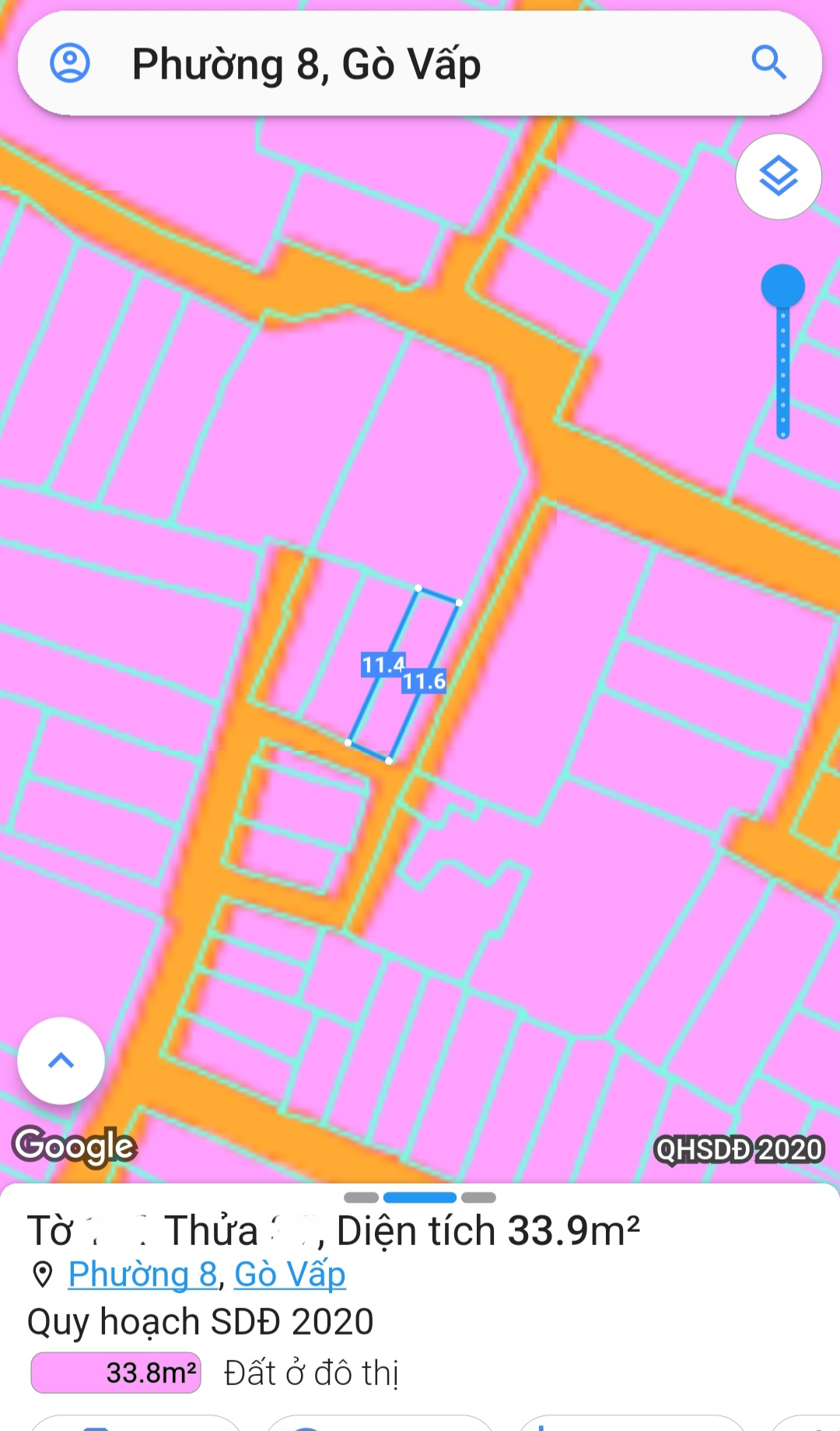Image resolution: width=840 pixels, height=1431 pixels.
Task: Tap the bottom sheet page indicator
Action: click(419, 1198)
